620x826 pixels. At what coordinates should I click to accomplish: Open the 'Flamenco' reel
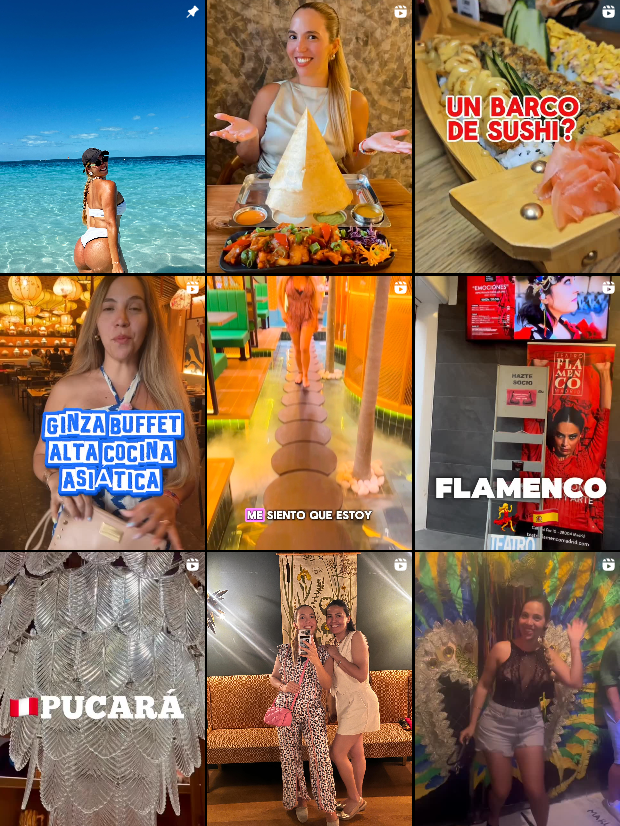(517, 412)
